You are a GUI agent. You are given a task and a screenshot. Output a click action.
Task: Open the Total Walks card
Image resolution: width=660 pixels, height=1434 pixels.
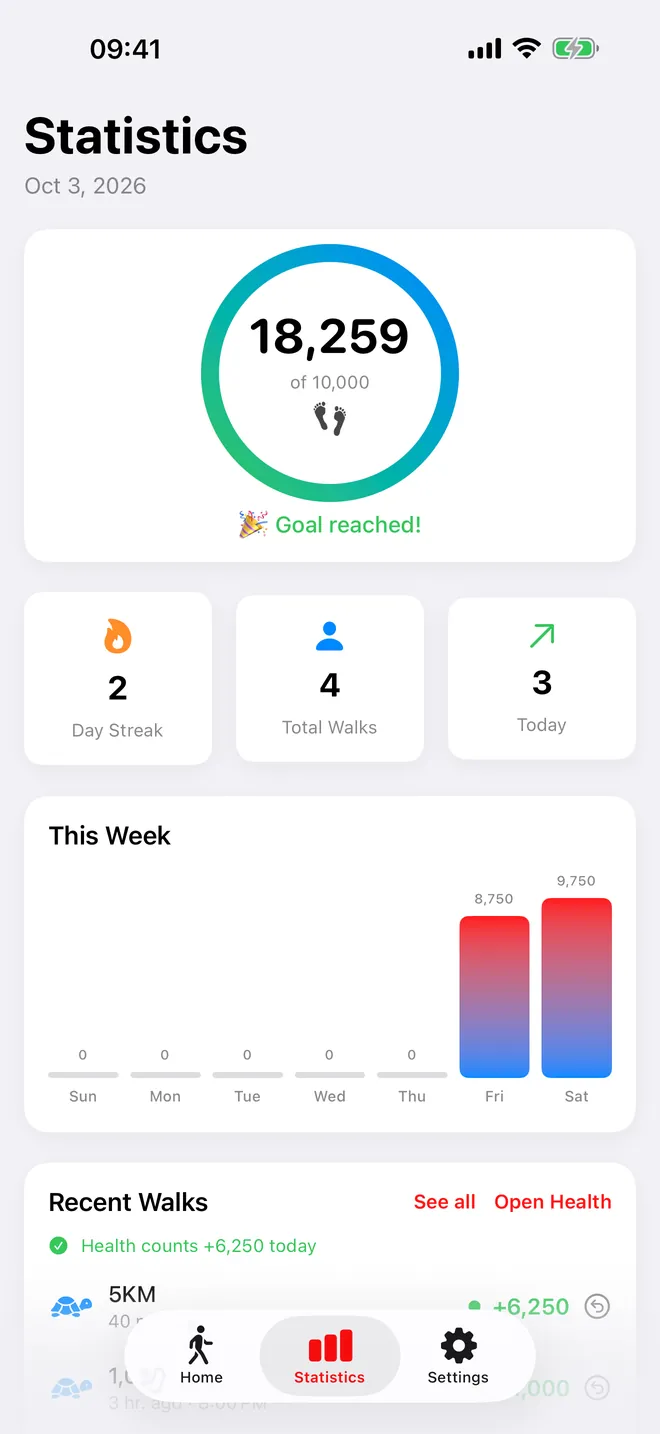pyautogui.click(x=330, y=678)
